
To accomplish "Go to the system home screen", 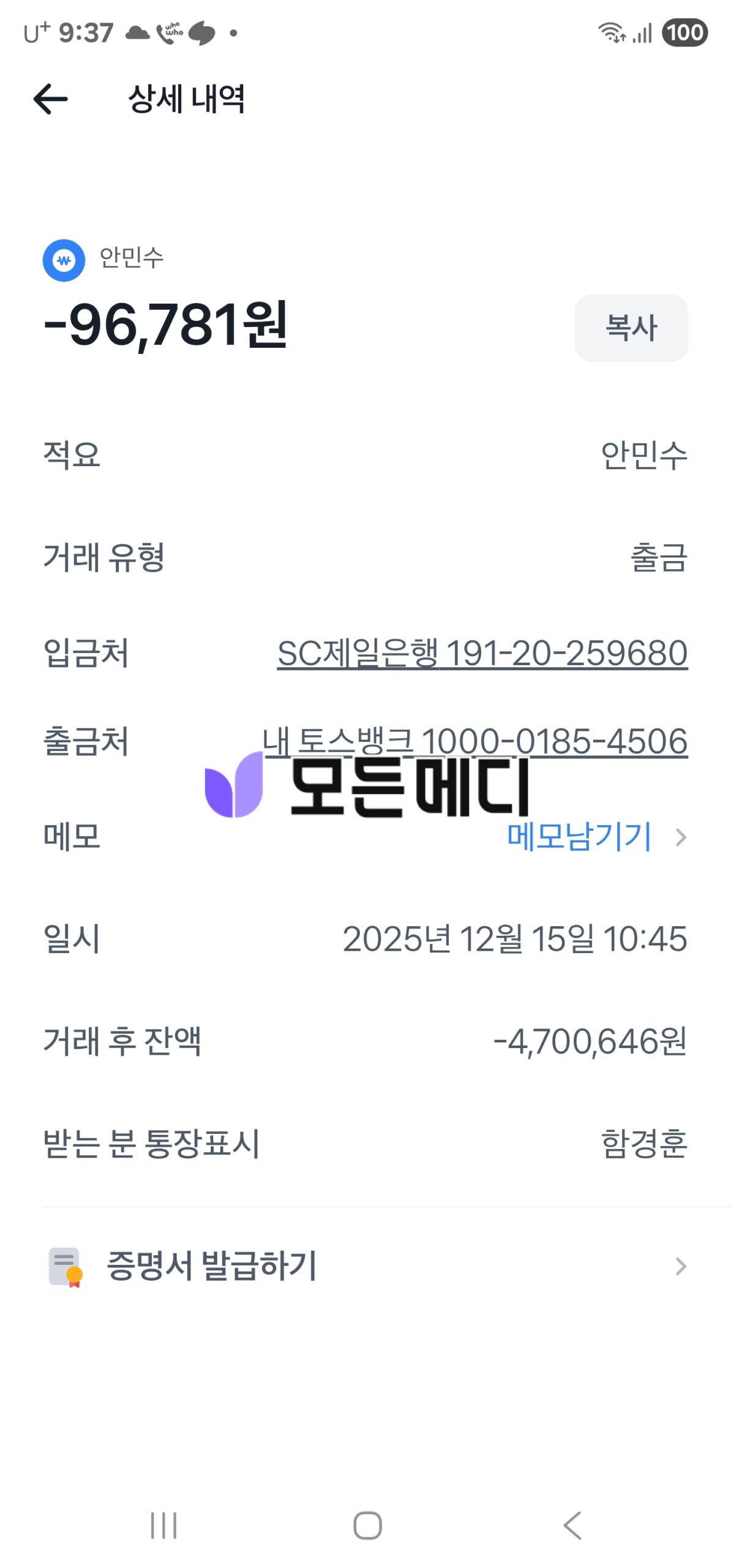I will tap(367, 1525).
